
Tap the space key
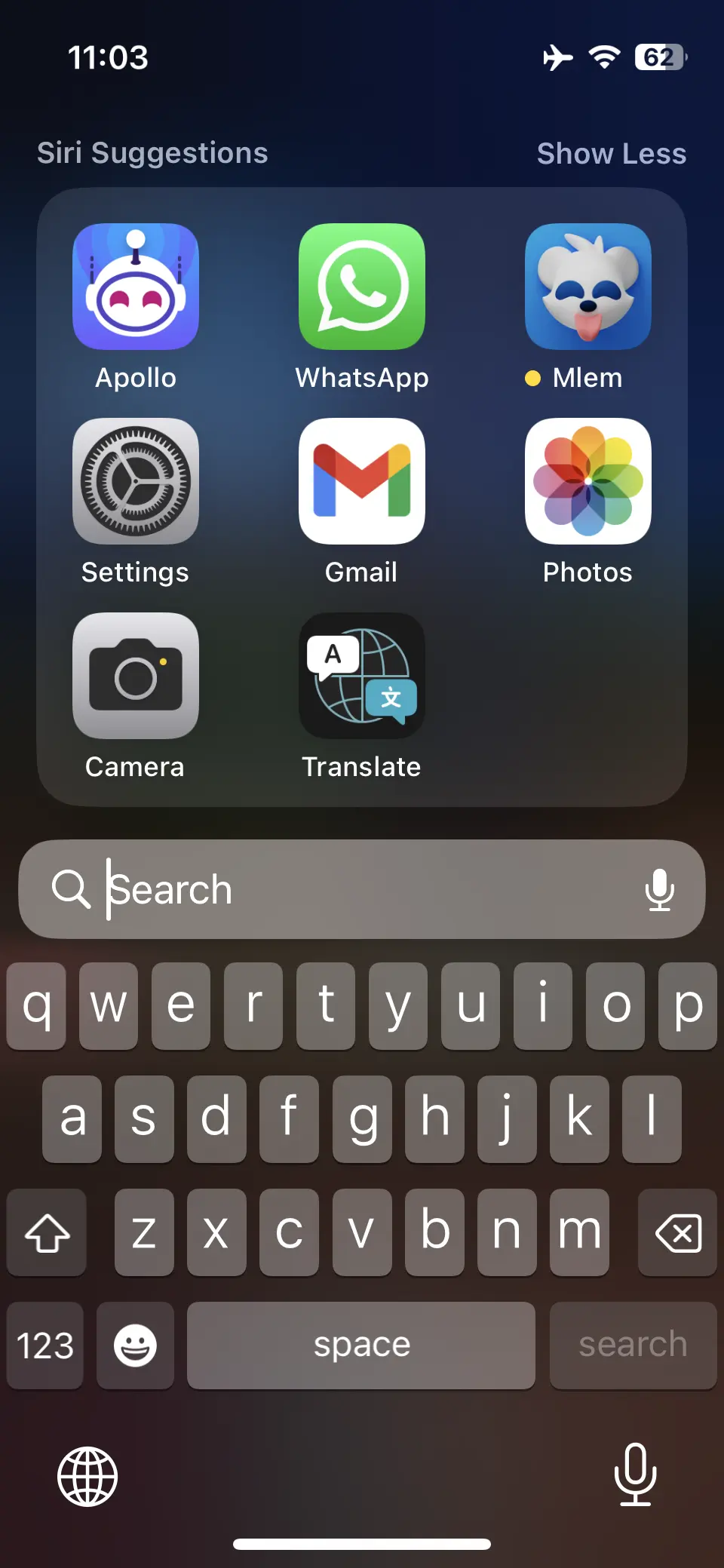[361, 1346]
